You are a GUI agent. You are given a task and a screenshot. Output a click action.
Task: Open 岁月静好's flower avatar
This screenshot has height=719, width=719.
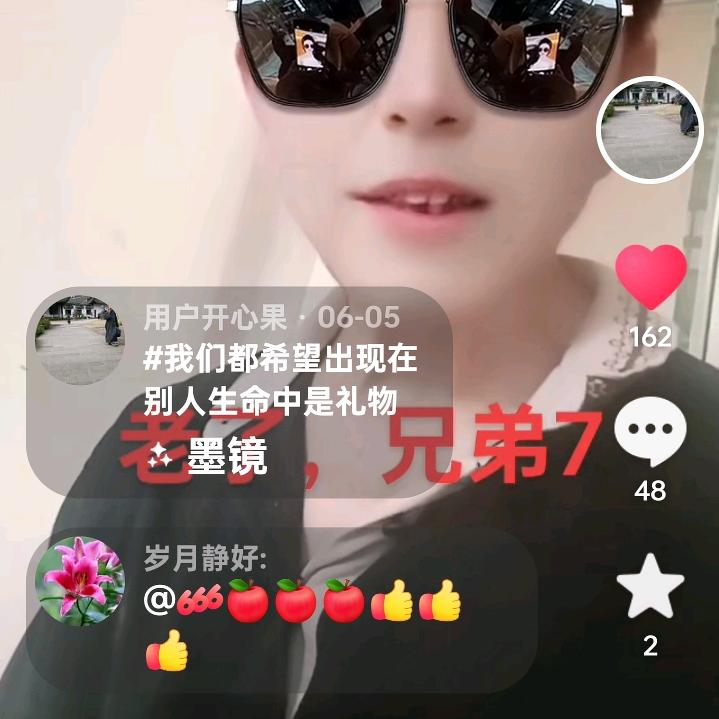[79, 581]
